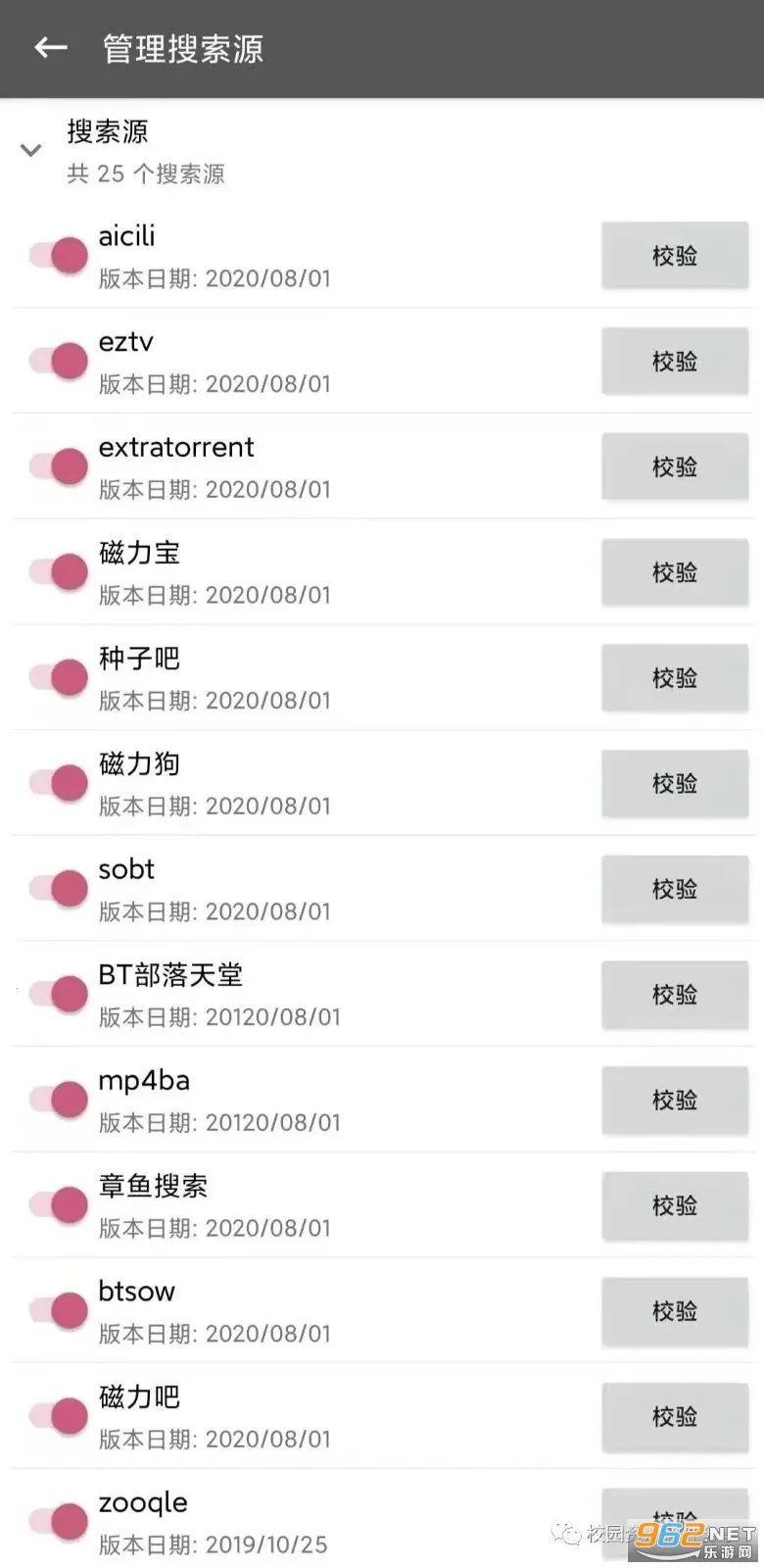Verify the eztv source with 校验
This screenshot has width=764, height=1568.
coord(675,362)
